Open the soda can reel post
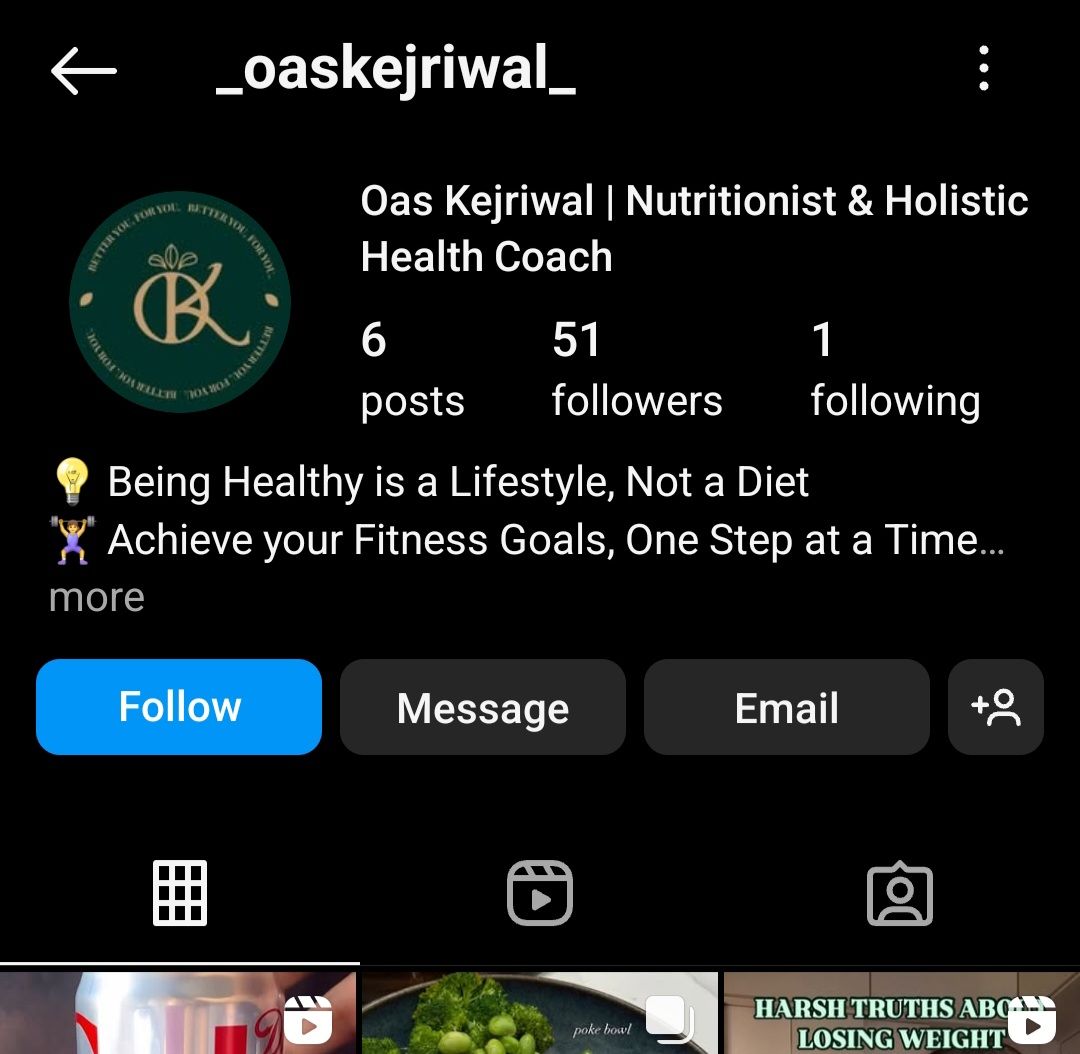Viewport: 1080px width, 1054px height. (x=178, y=1014)
